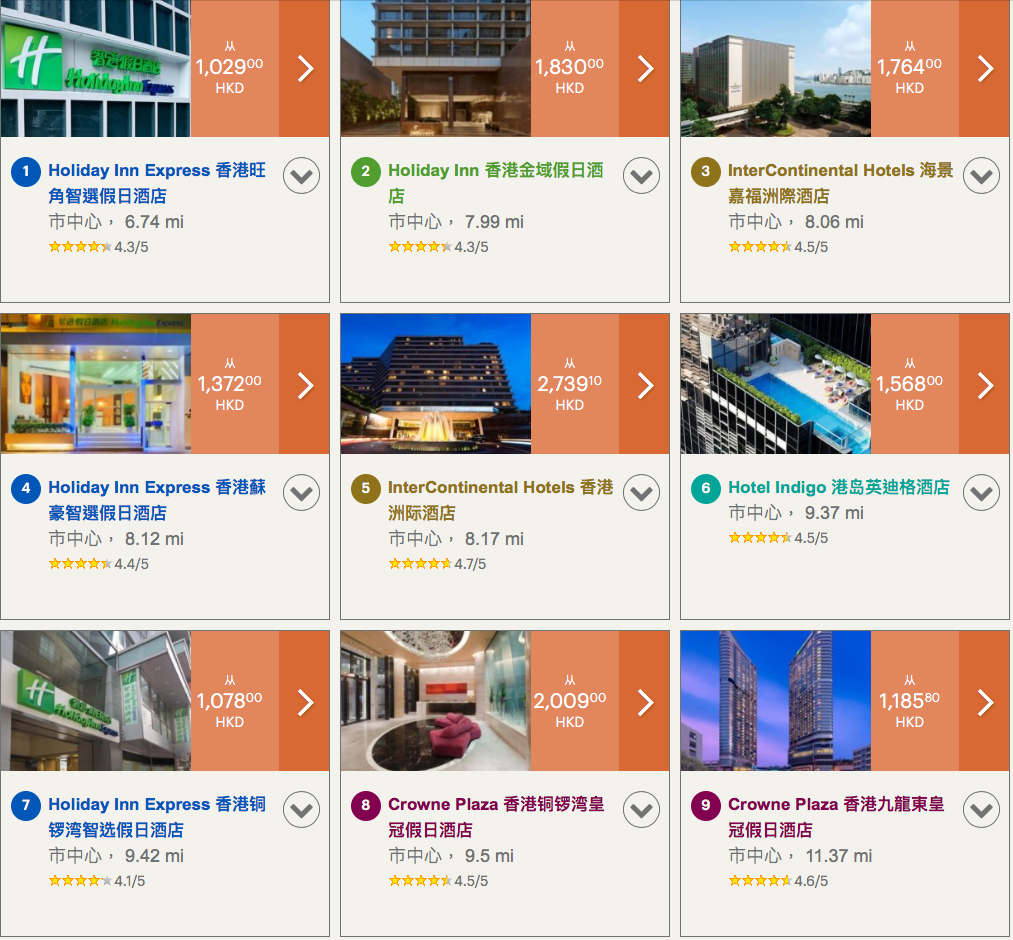
Task: Open rates arrow for the 1,029 HKD hotel
Action: coord(305,68)
